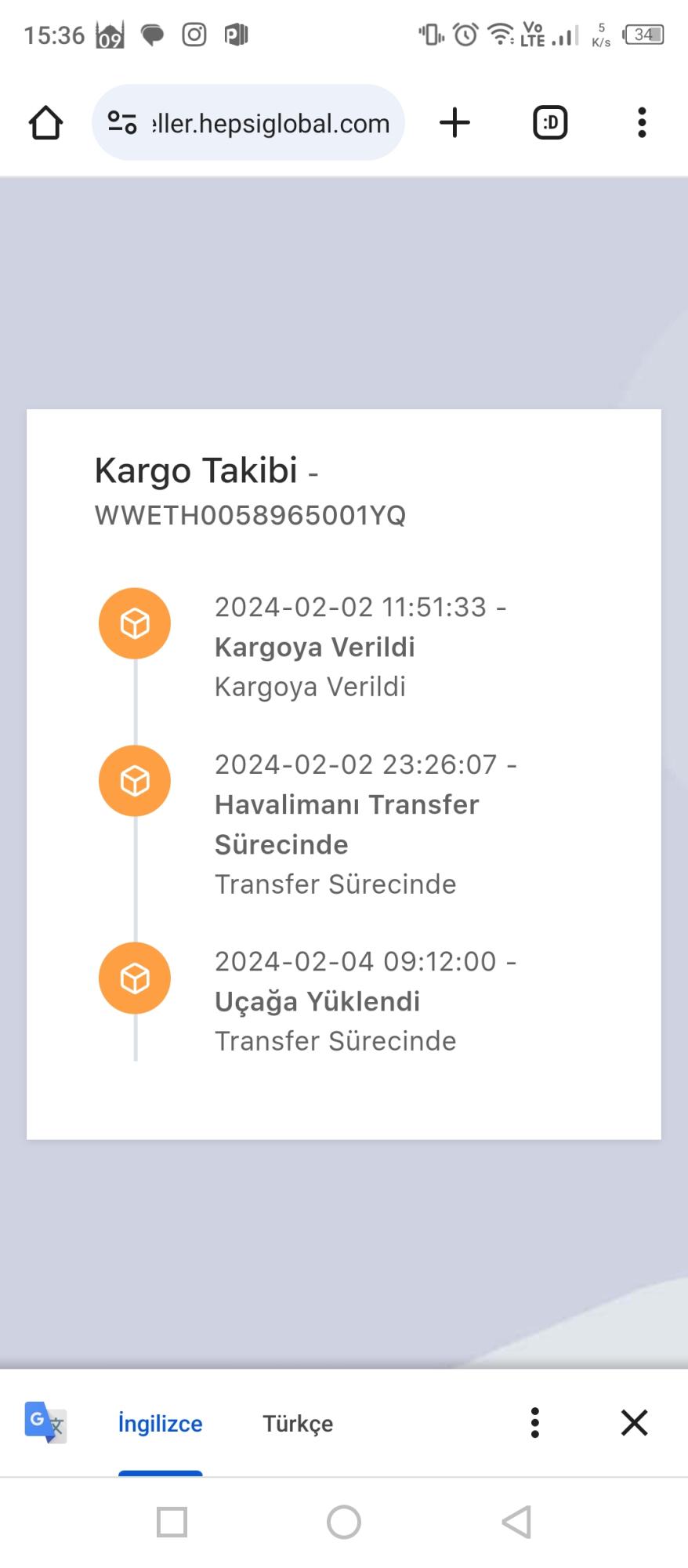Dismiss the translate bar
Viewport: 688px width, 1568px height.
pyautogui.click(x=633, y=1423)
